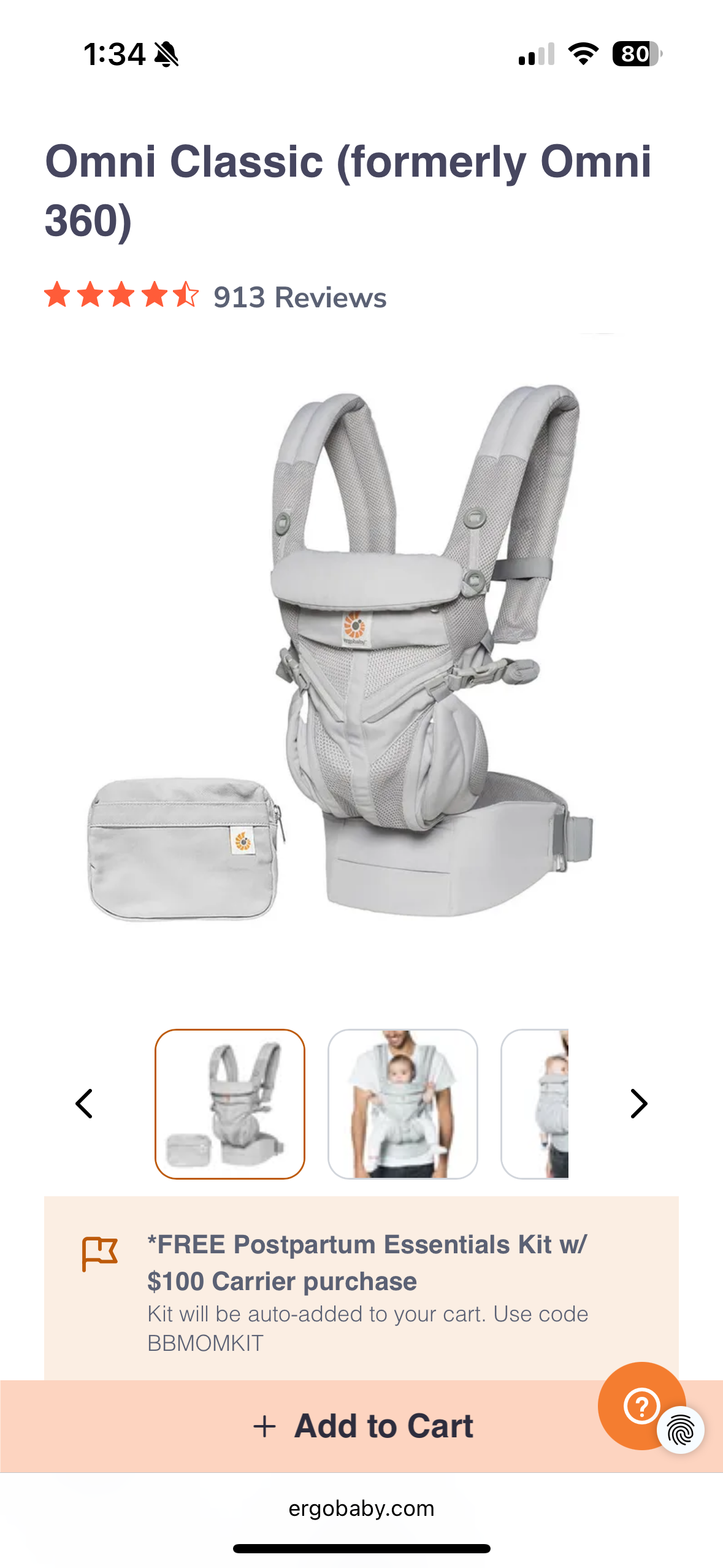Show previous product image thumbnails
The image size is (723, 1568).
point(85,1104)
